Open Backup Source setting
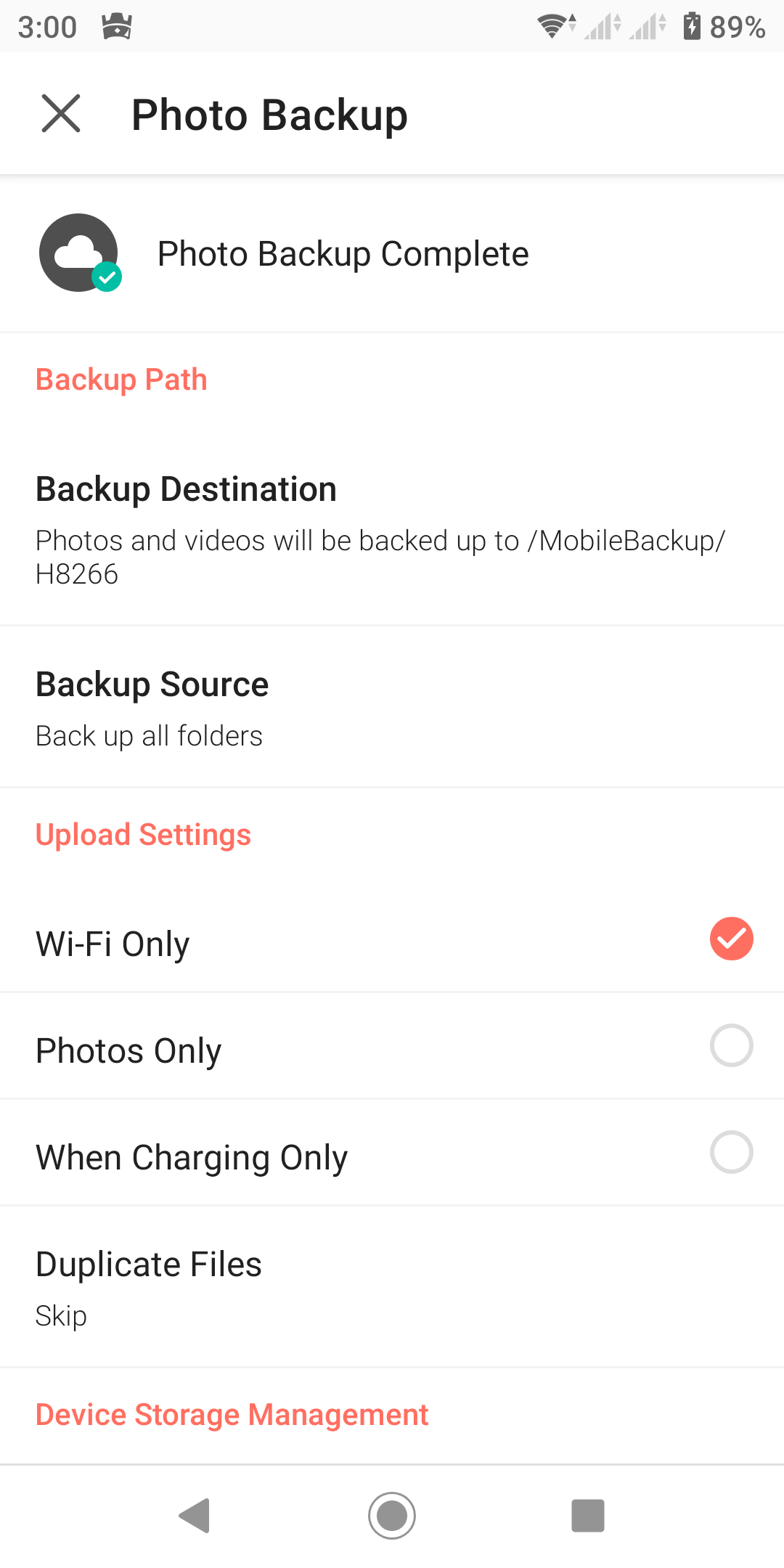Screen dimensions: 784x1568 coord(392,708)
